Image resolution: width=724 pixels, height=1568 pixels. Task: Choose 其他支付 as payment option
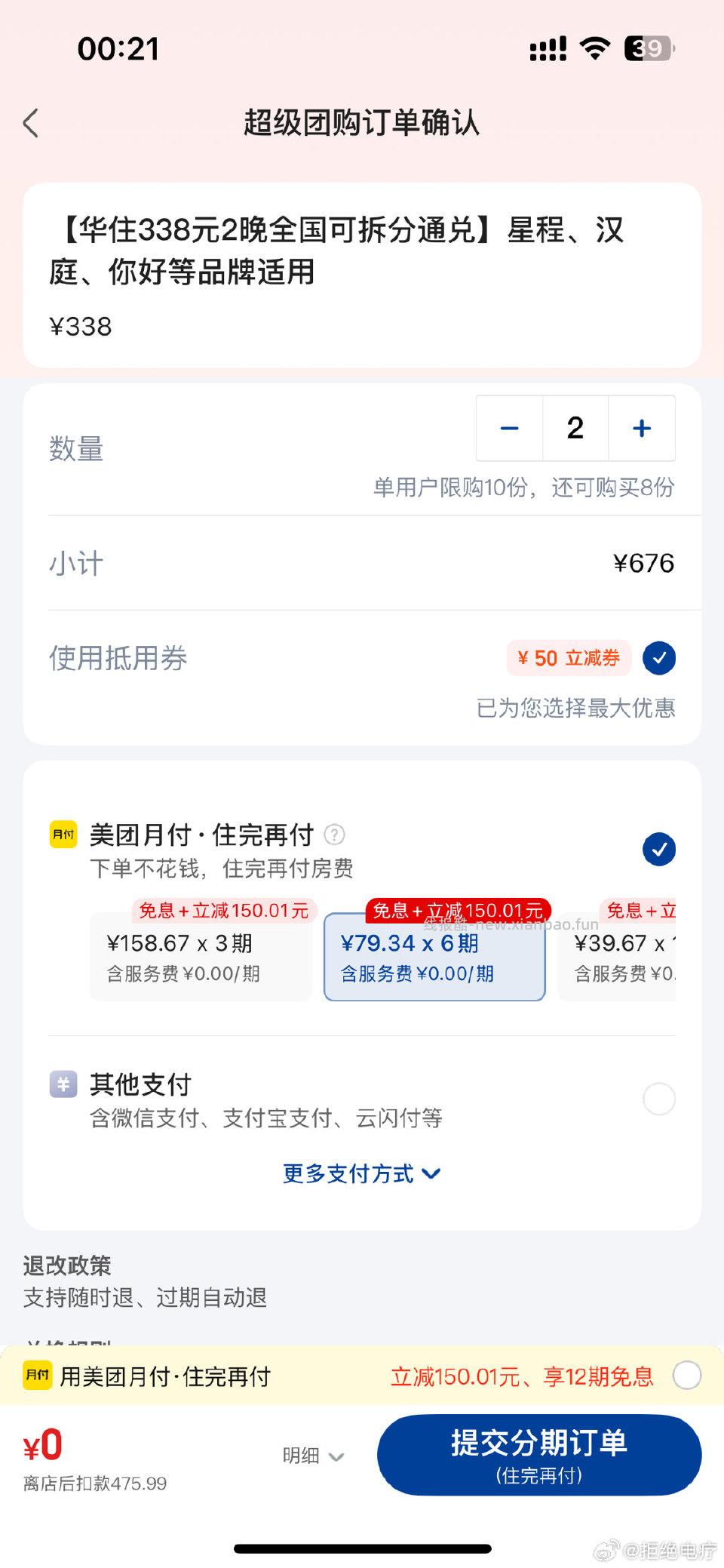tap(658, 1099)
